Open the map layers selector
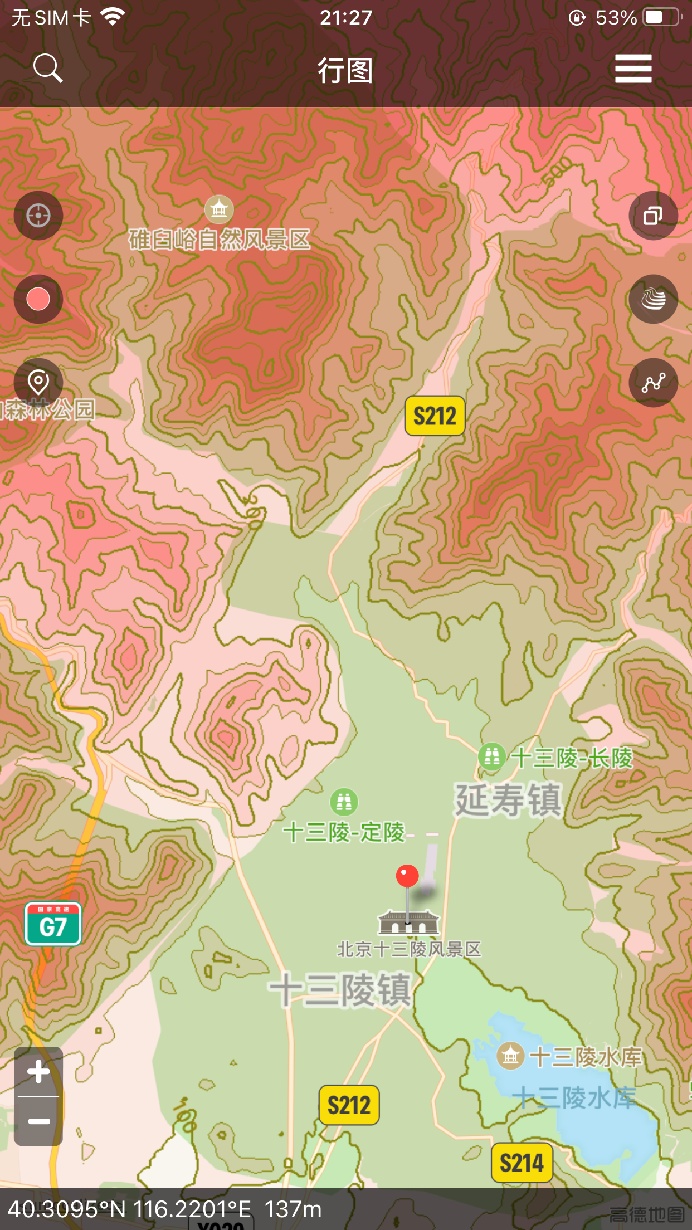This screenshot has width=692, height=1230. click(x=653, y=299)
